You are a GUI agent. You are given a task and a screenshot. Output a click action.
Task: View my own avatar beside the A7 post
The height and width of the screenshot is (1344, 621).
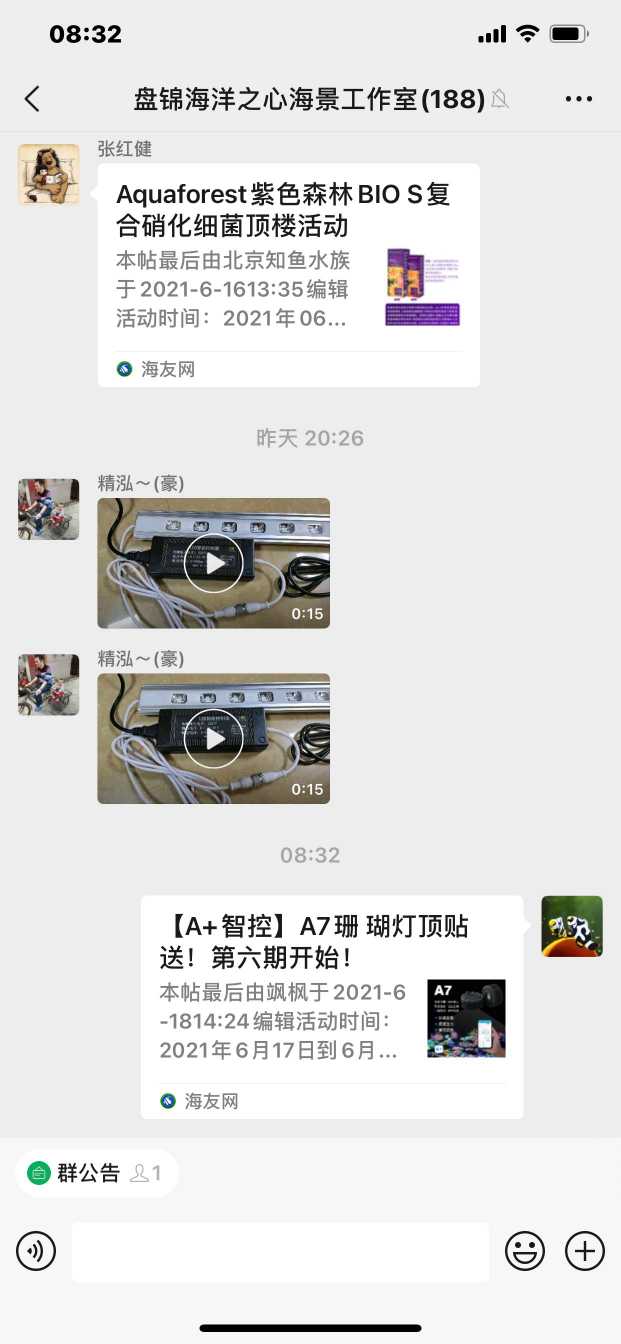click(x=572, y=926)
